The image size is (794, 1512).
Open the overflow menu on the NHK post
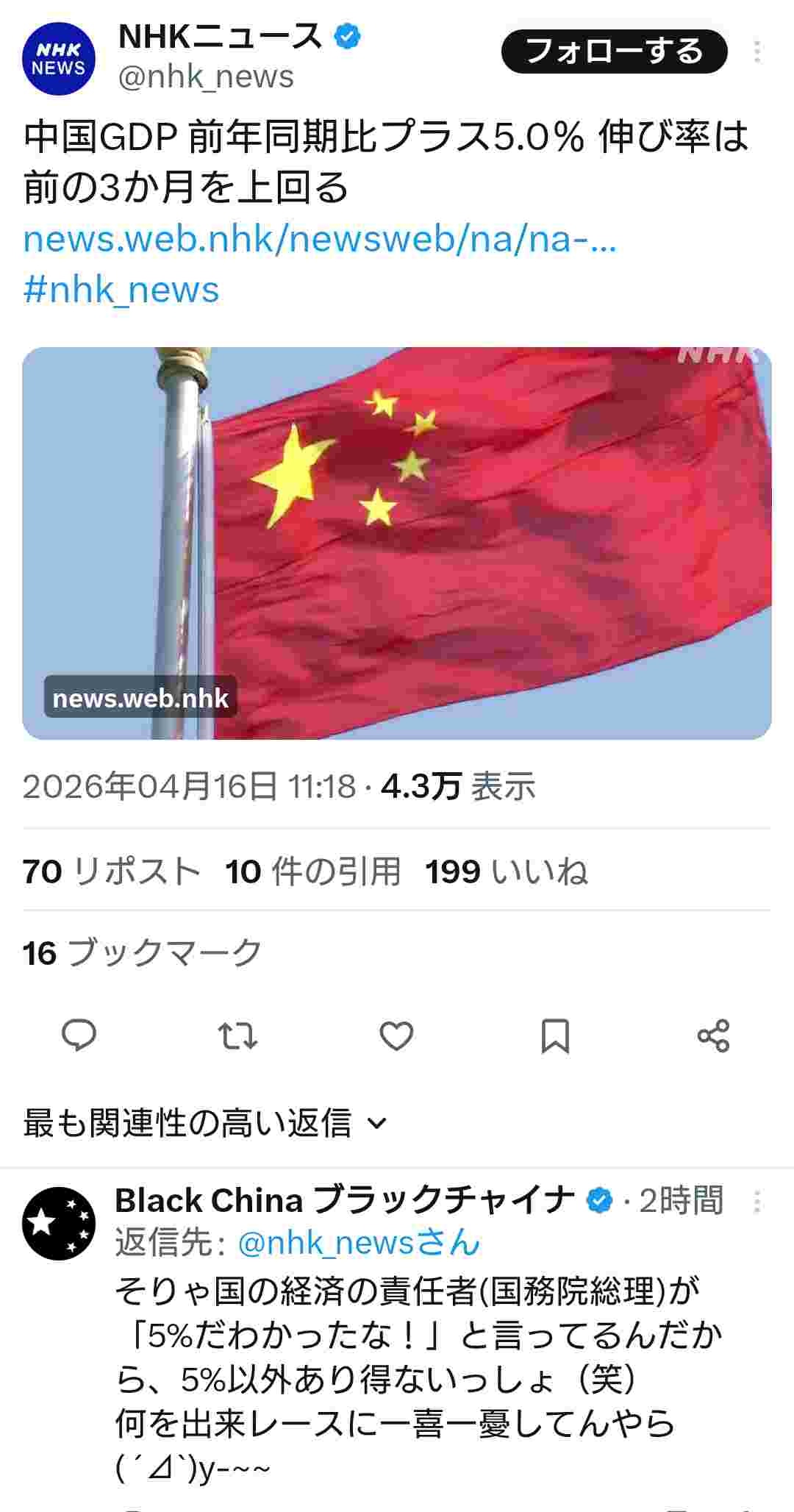click(757, 51)
